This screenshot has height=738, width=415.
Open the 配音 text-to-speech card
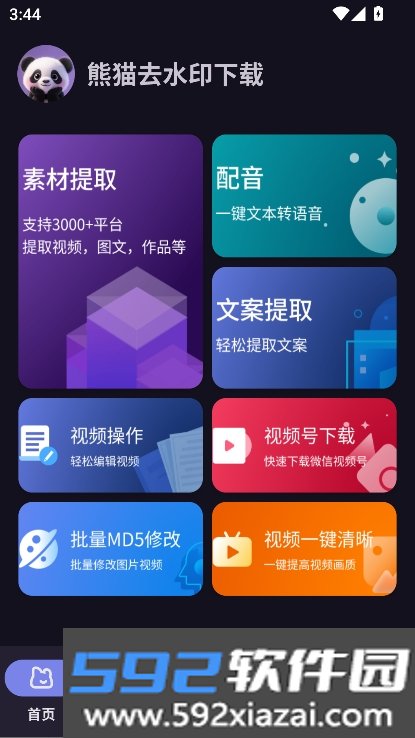[304, 196]
